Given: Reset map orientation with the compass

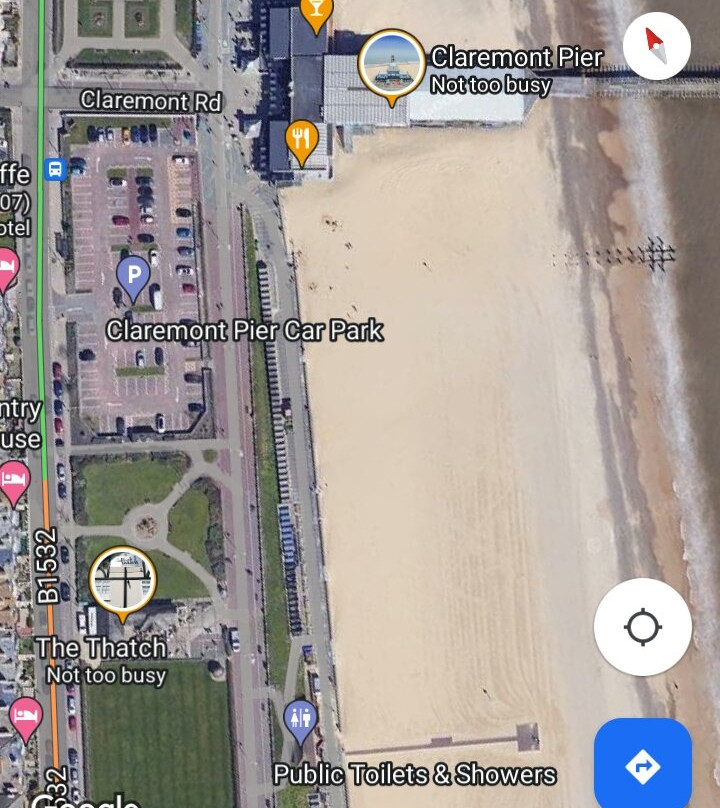Looking at the screenshot, I should pos(657,46).
